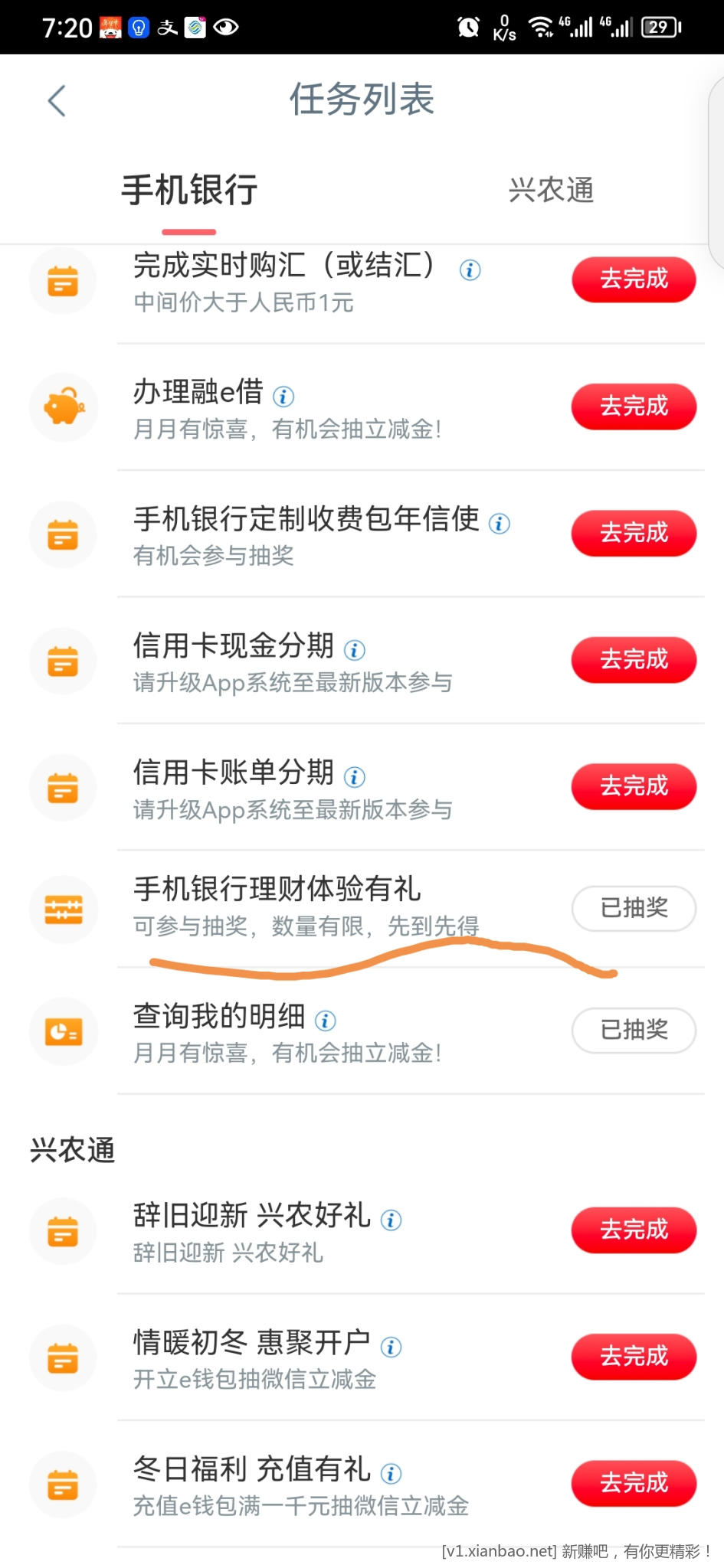Tap 去完成 for 办理融e借

point(634,406)
